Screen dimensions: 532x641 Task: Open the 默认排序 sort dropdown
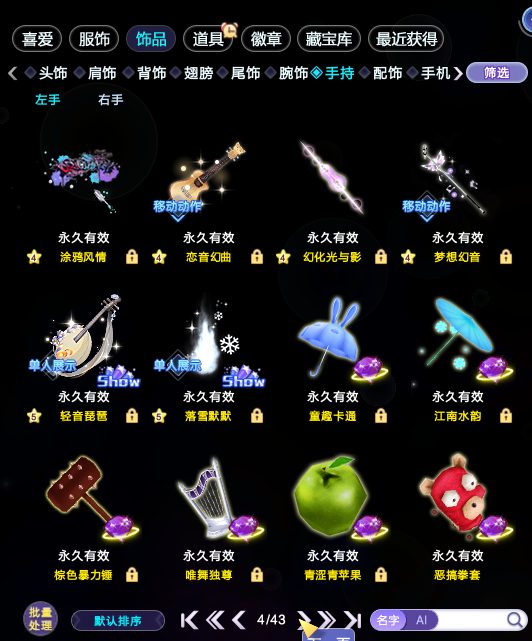118,621
